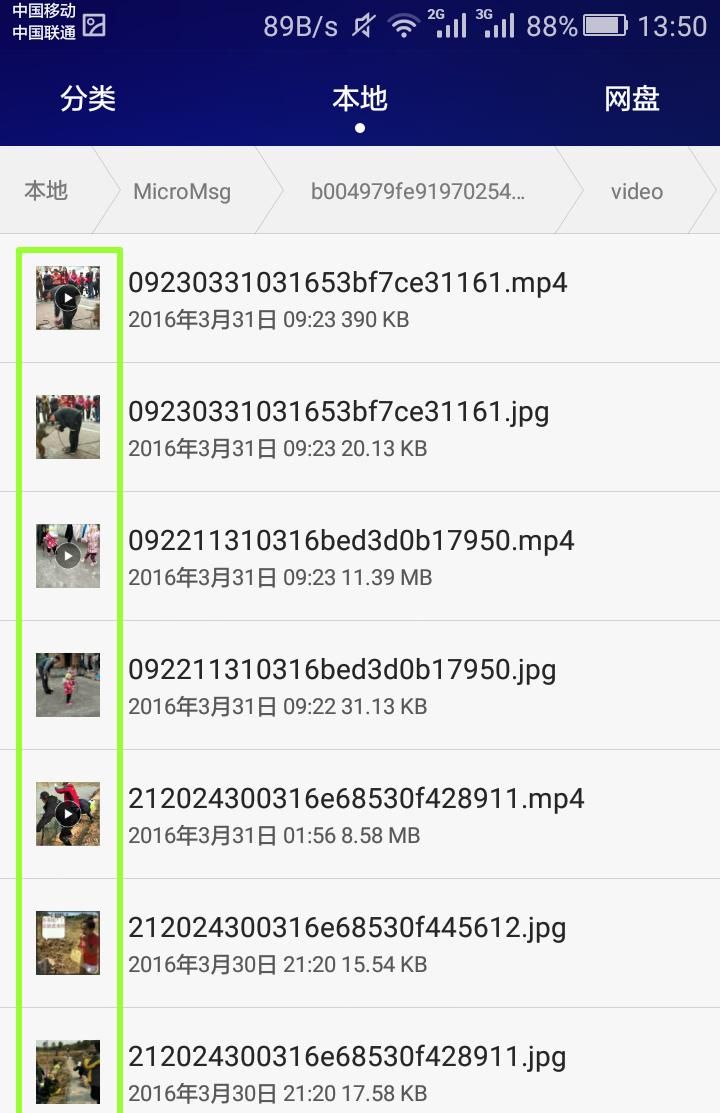The image size is (720, 1113).
Task: Open b004979fe91970254 folder in breadcrumb
Action: coord(418,191)
